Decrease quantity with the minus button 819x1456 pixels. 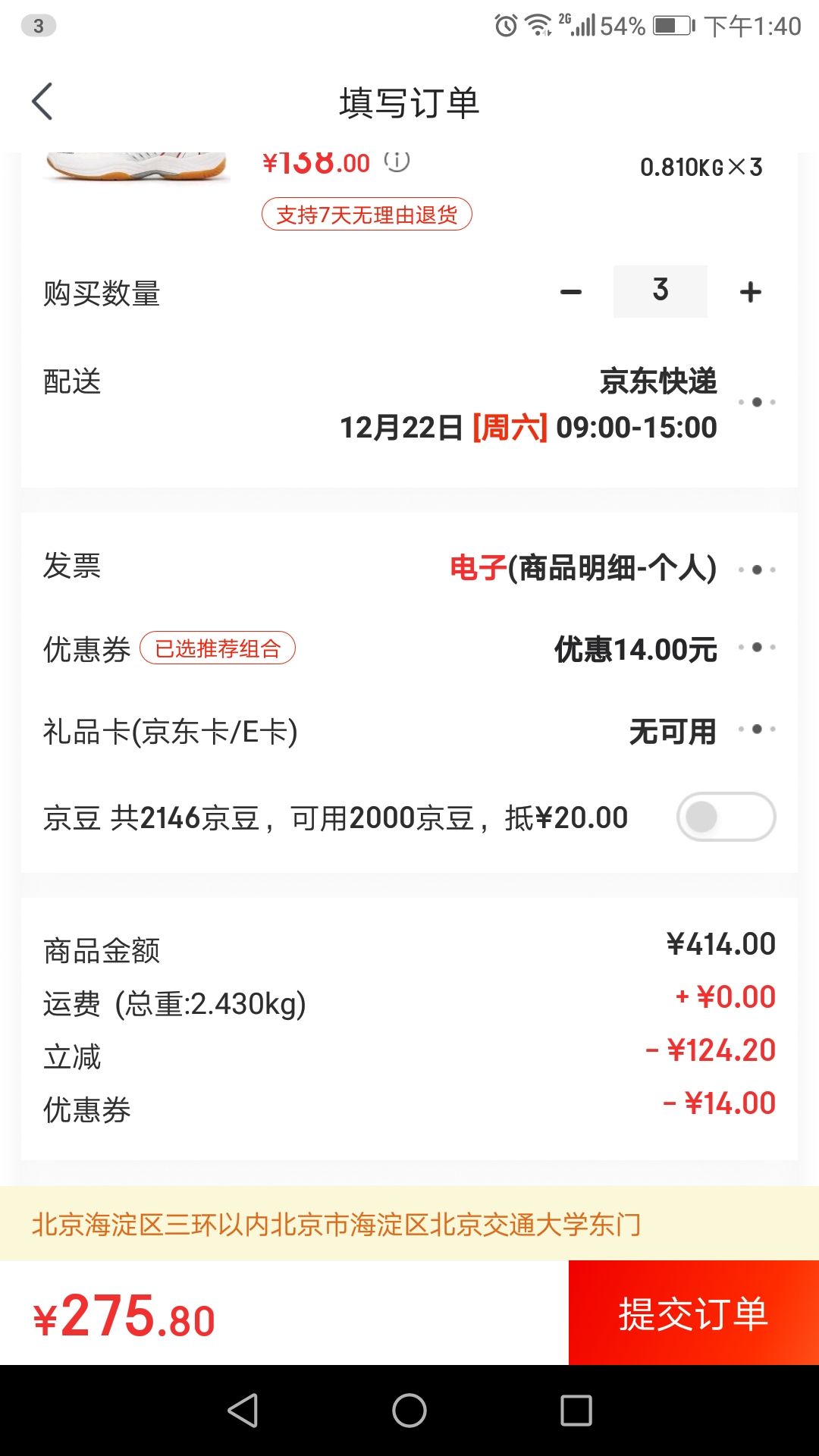[x=571, y=290]
